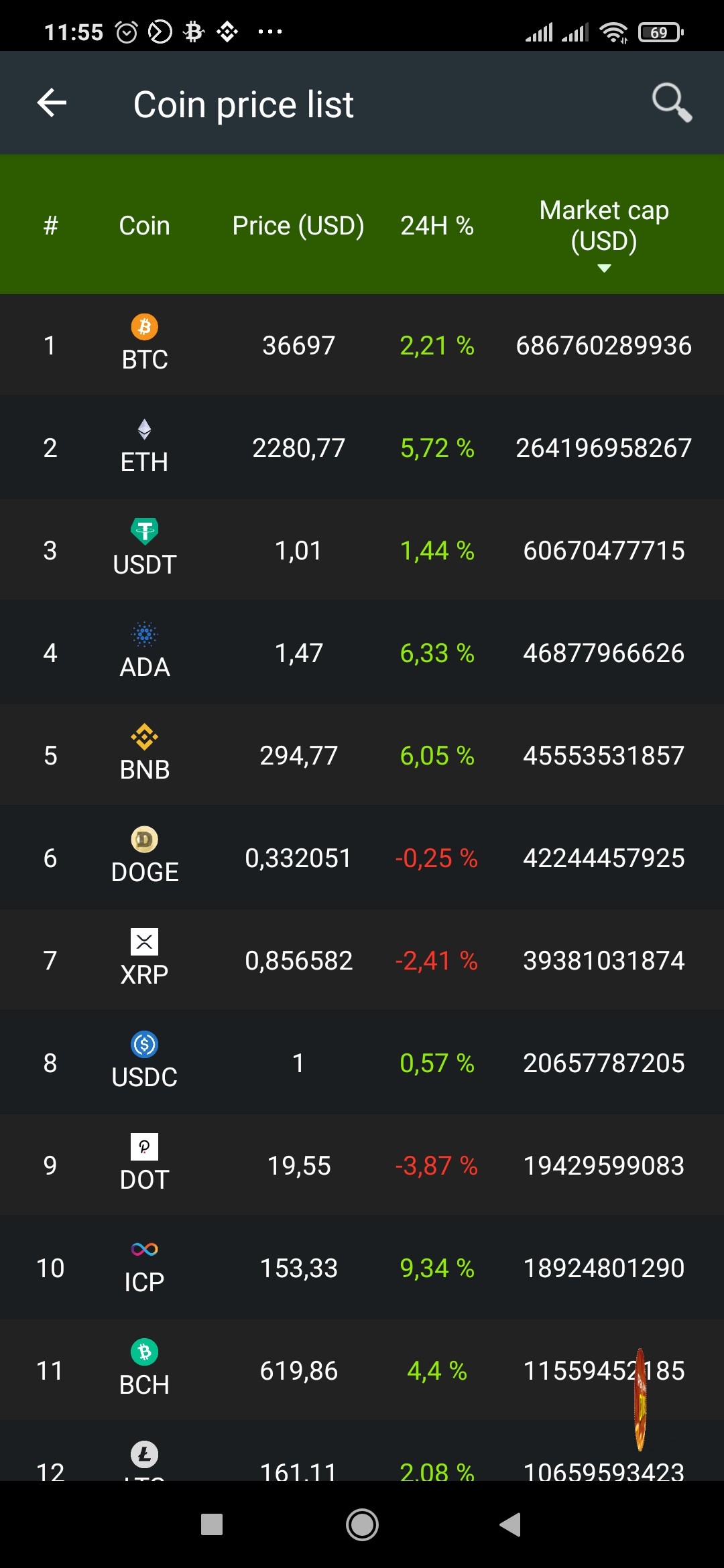724x1568 pixels.
Task: Tap the system home button
Action: coord(362,1525)
